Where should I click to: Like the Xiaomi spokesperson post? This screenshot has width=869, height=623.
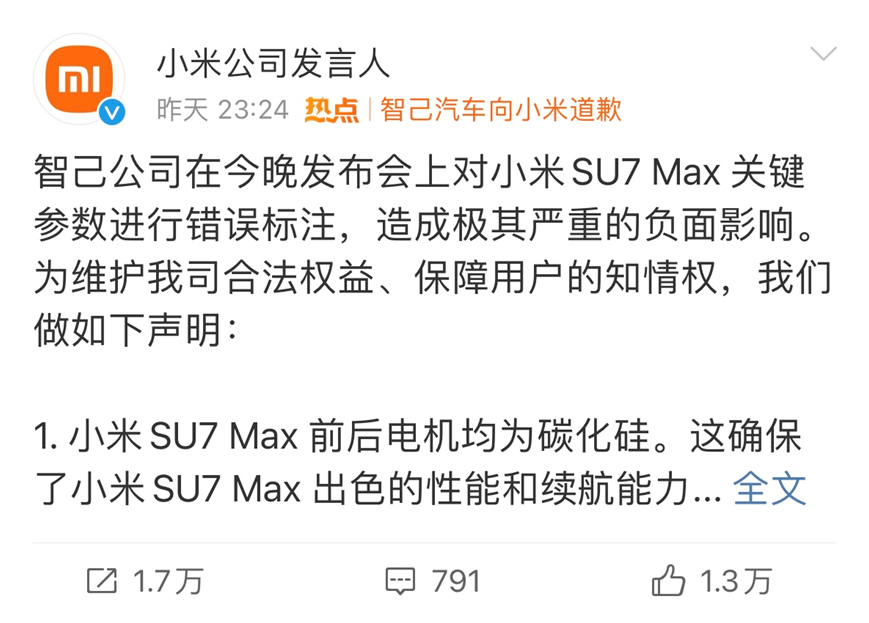(x=711, y=580)
